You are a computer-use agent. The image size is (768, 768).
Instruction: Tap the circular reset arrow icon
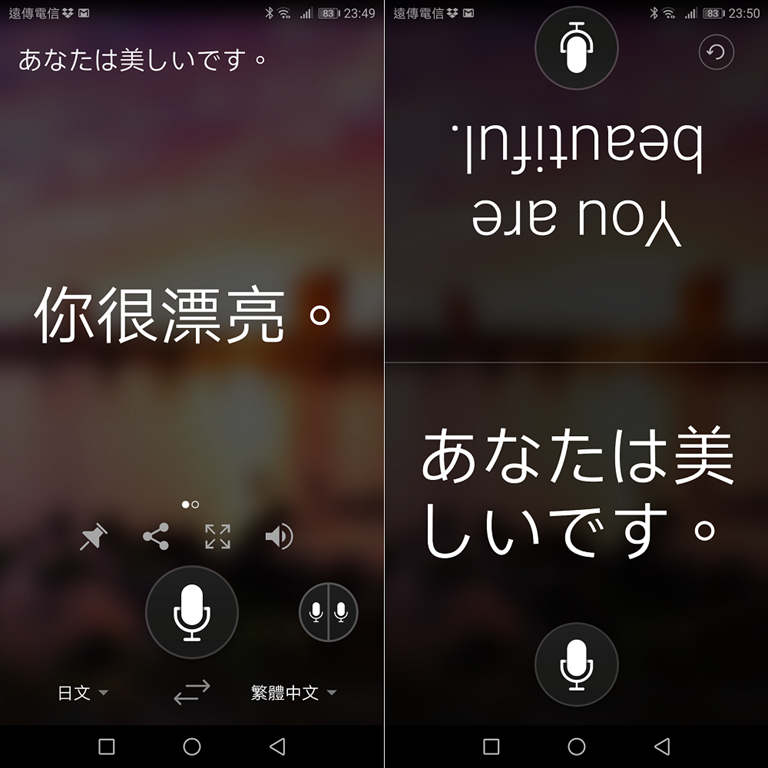[716, 52]
